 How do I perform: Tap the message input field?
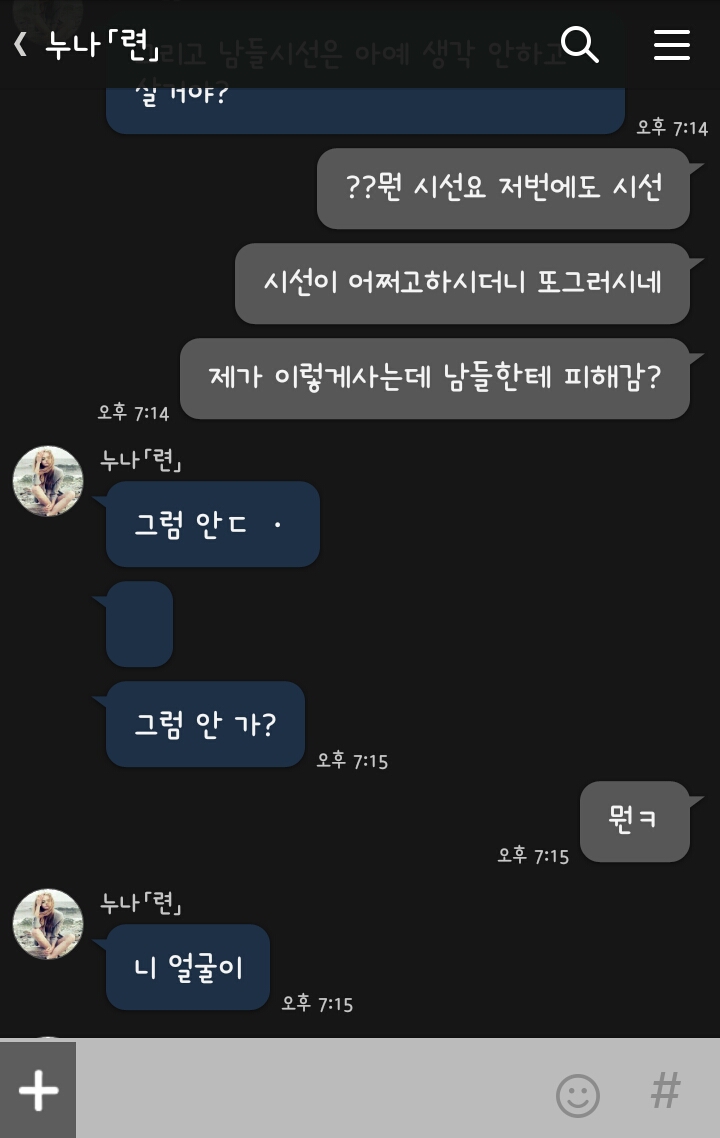click(x=310, y=1090)
